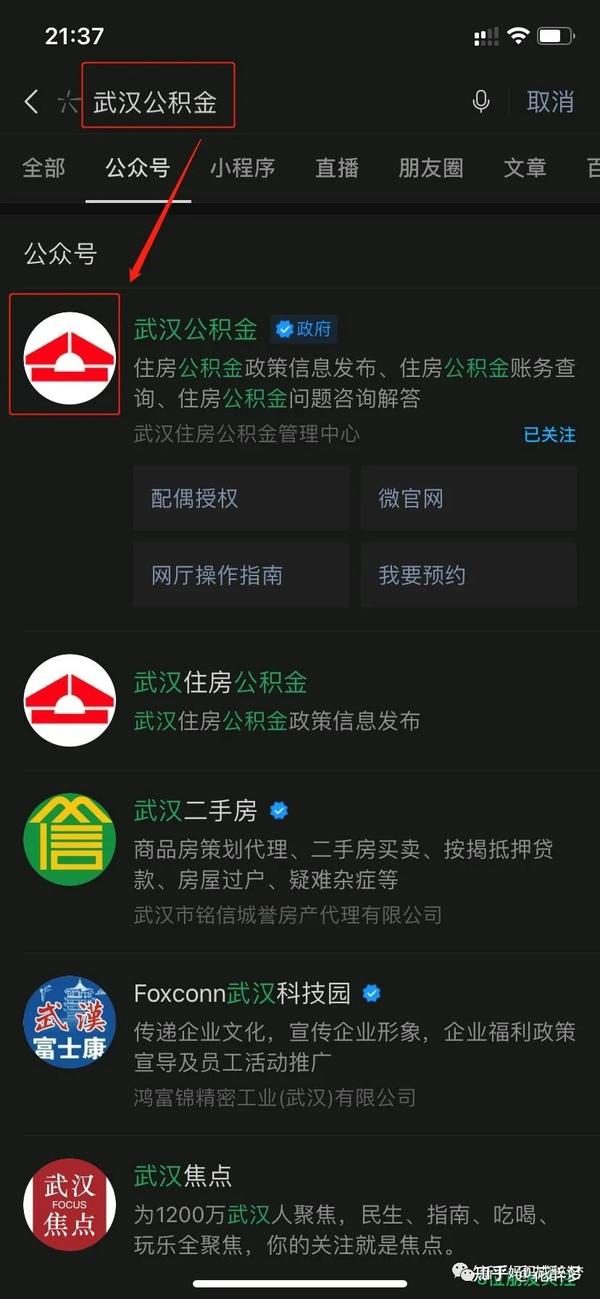Open the 微官网 shortcut
Screen dimensions: 600x1299
pos(469,498)
